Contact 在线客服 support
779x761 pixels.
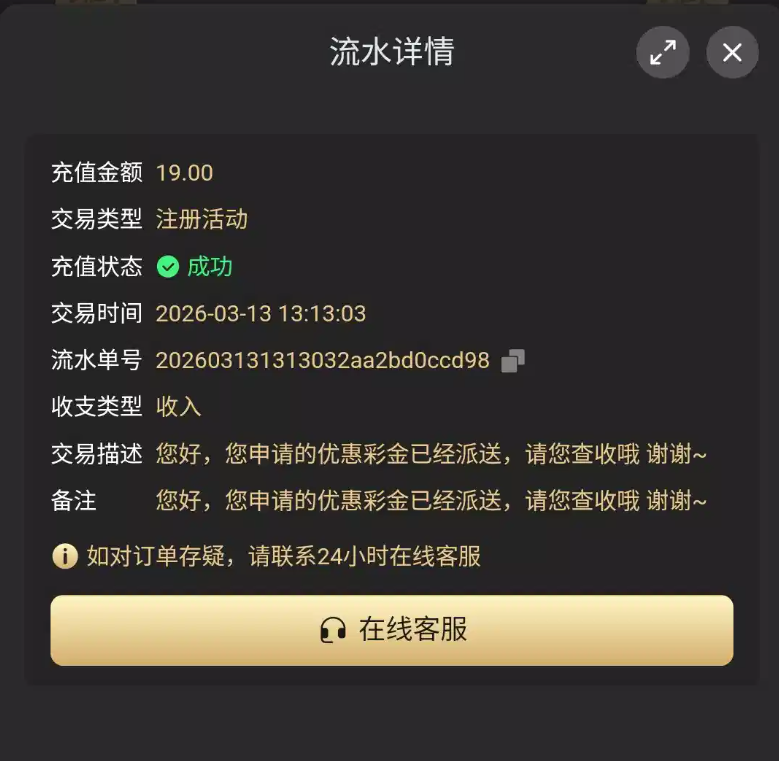[x=392, y=630]
